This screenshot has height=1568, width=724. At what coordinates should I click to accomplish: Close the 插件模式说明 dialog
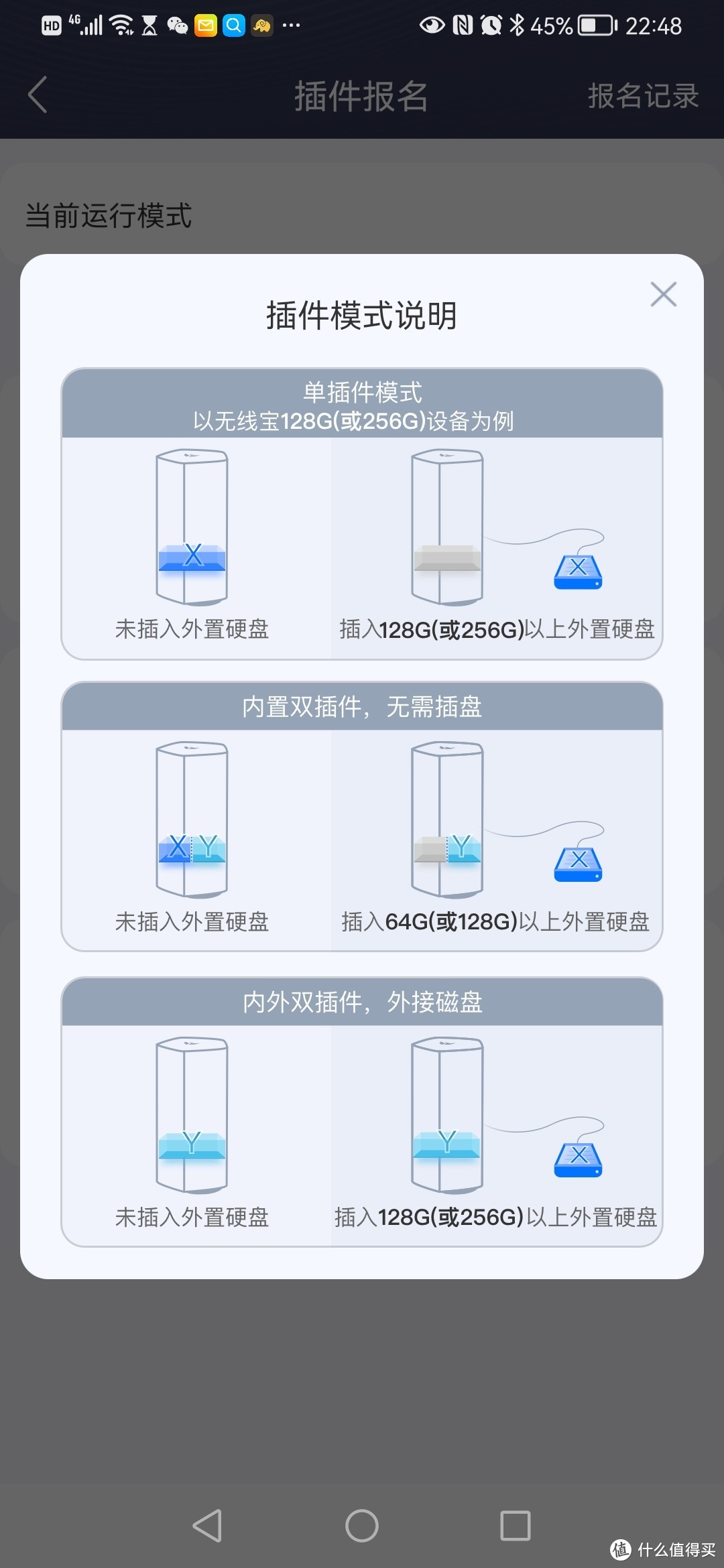(x=663, y=293)
